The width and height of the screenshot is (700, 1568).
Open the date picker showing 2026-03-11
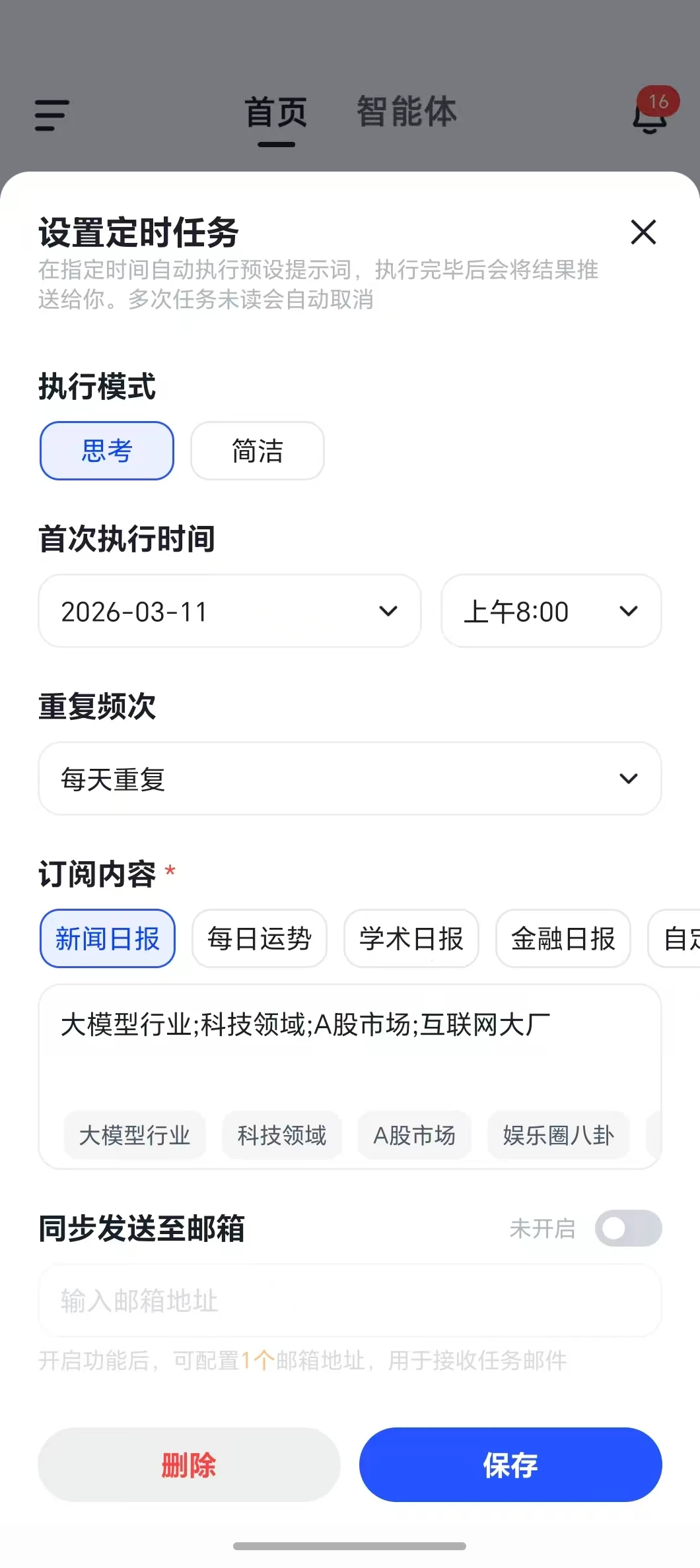click(x=229, y=611)
